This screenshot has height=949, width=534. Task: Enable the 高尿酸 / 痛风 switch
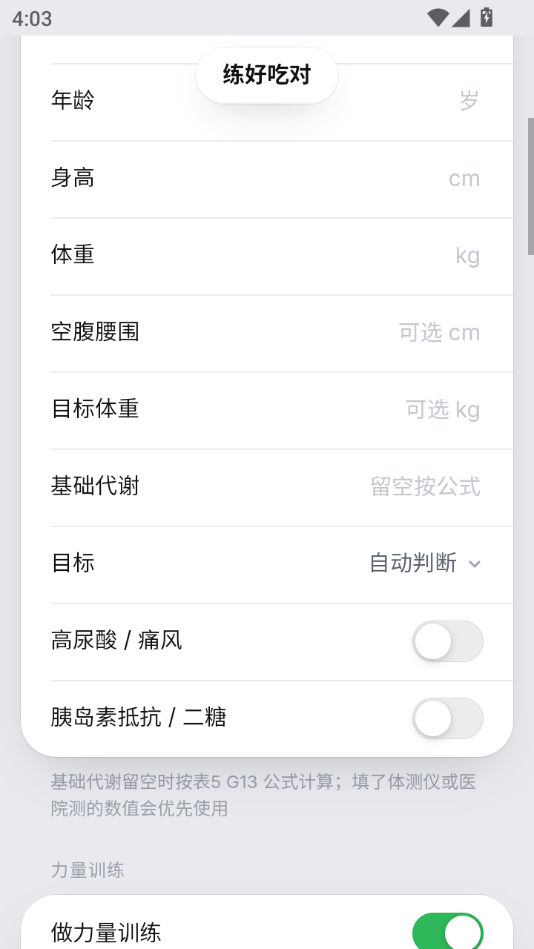click(448, 642)
